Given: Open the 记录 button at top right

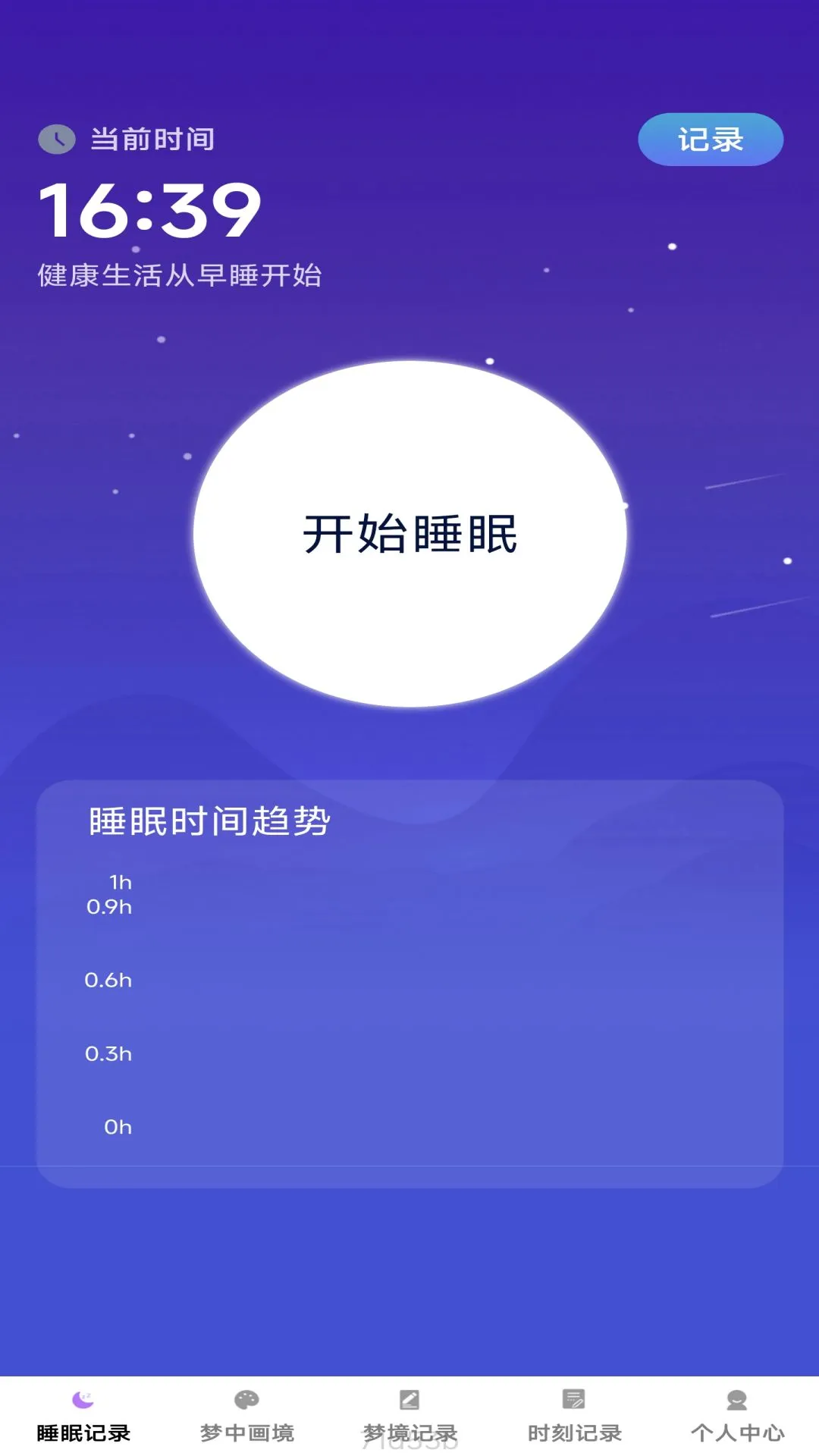Looking at the screenshot, I should 711,139.
